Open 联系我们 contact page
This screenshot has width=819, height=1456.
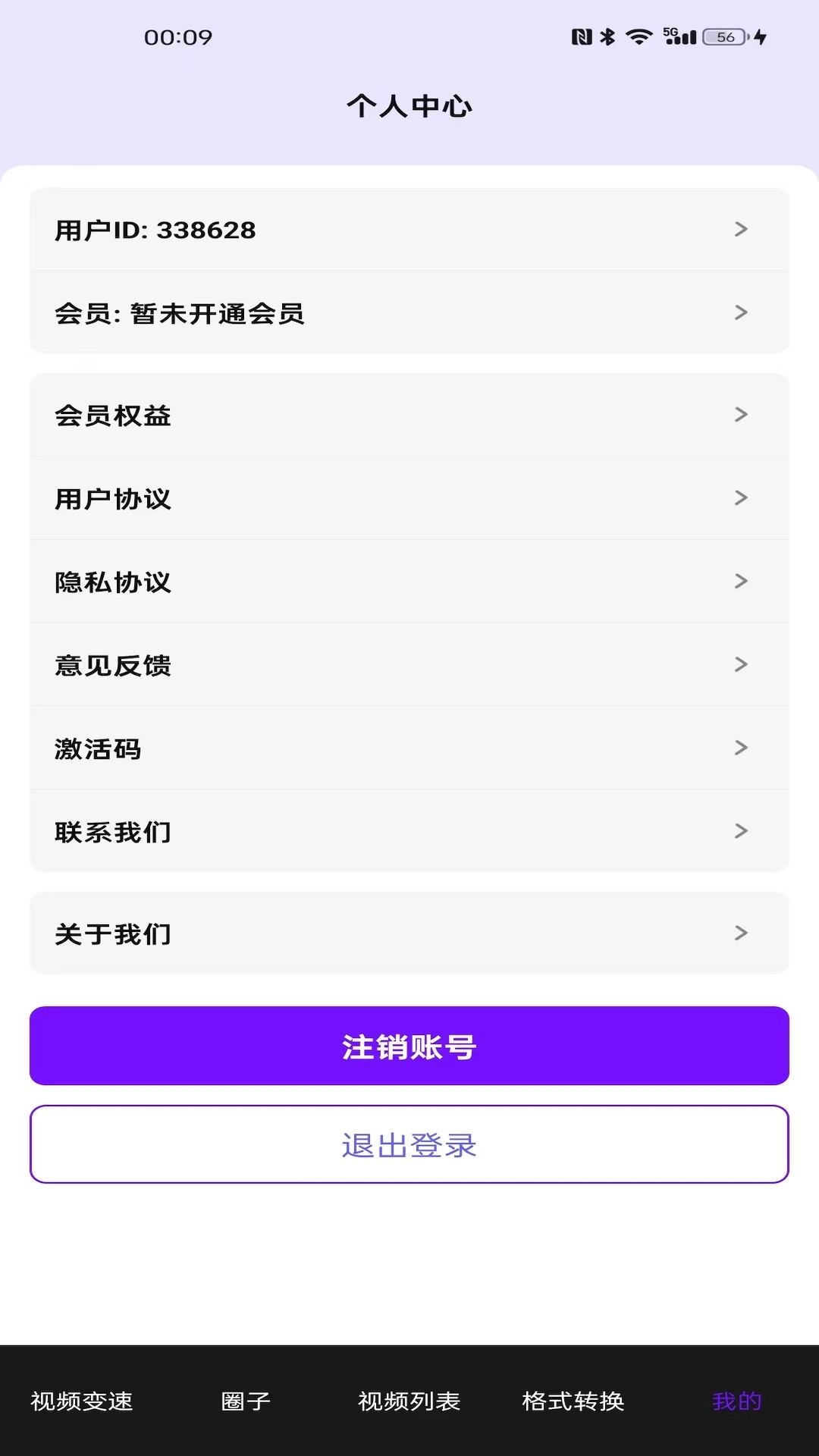409,831
